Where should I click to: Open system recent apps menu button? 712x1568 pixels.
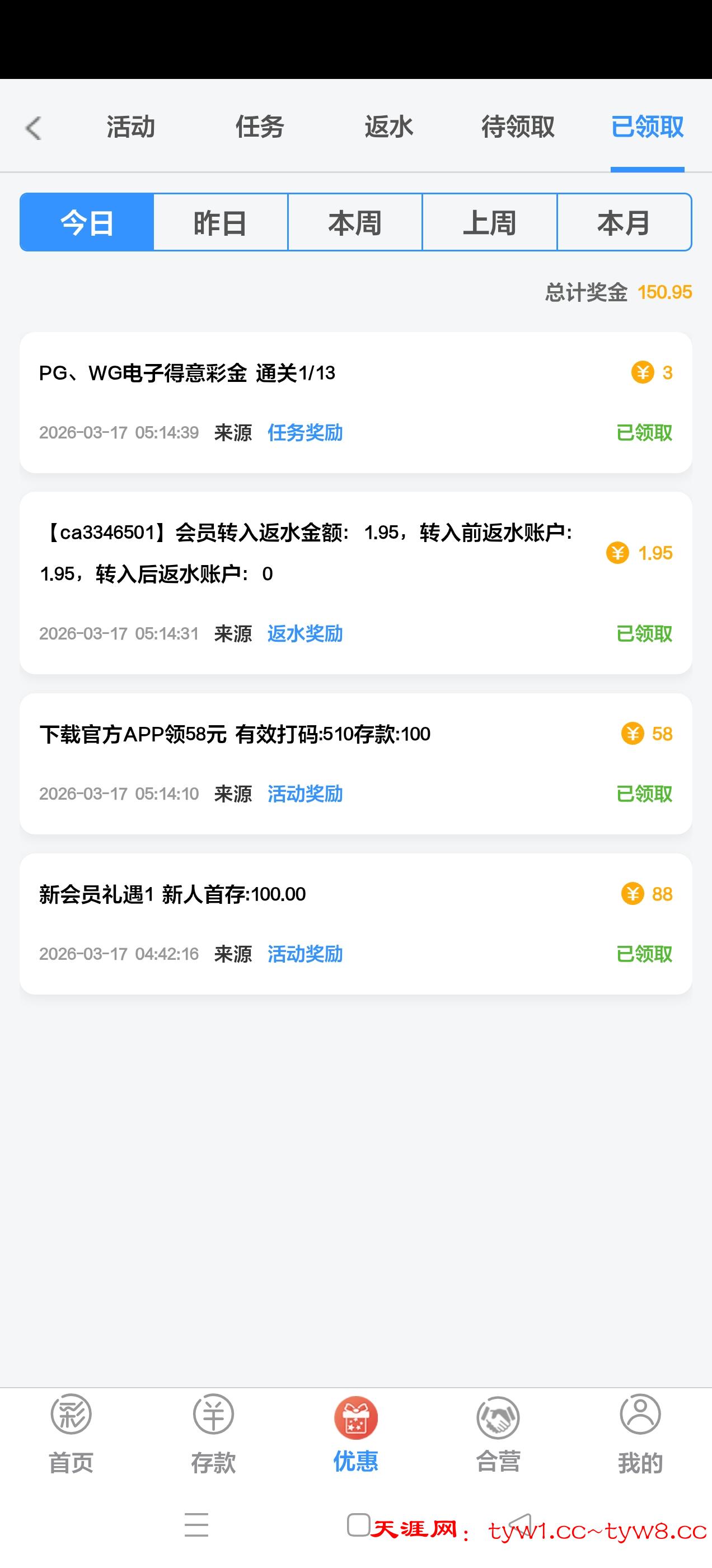click(196, 1525)
